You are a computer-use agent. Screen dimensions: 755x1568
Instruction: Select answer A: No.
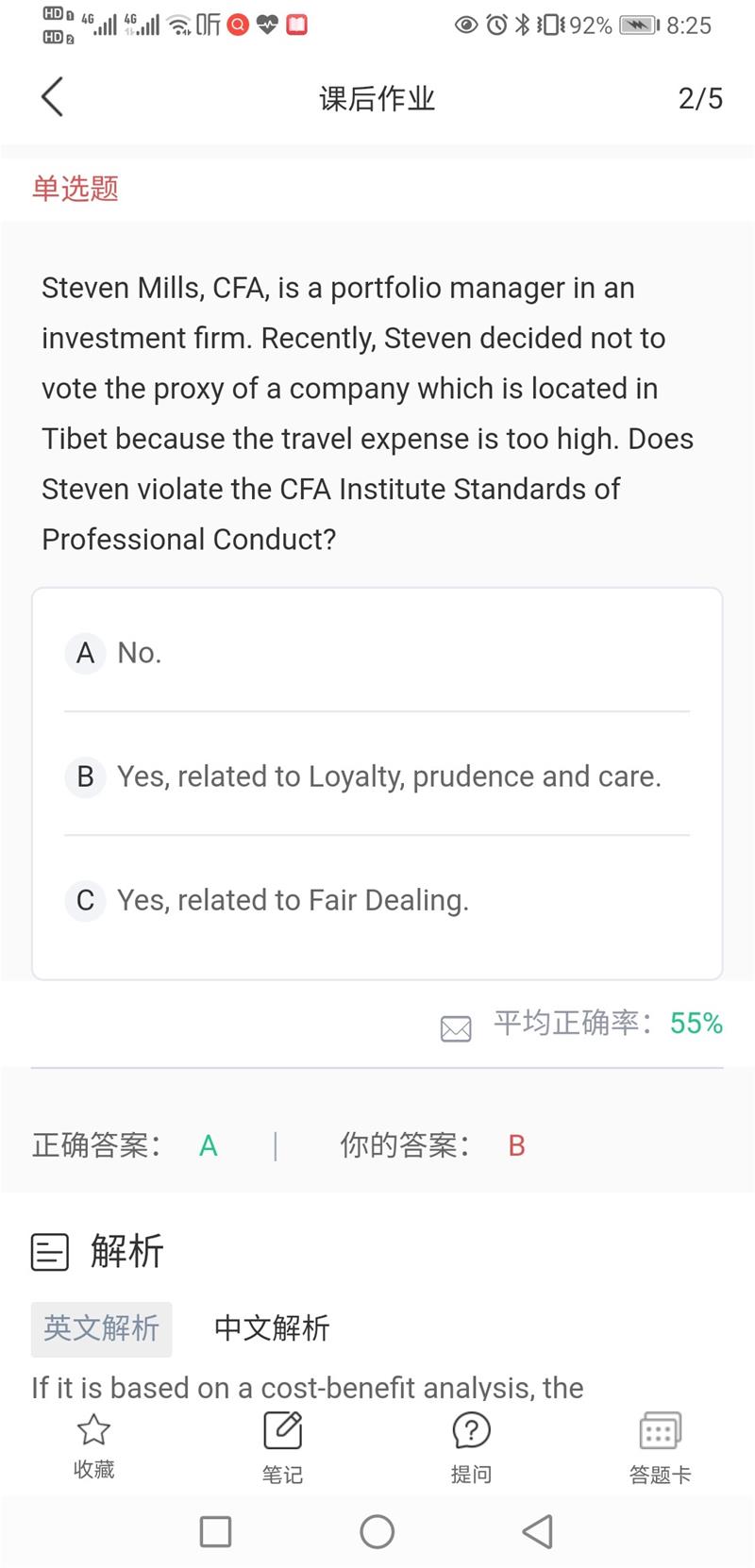[x=377, y=653]
